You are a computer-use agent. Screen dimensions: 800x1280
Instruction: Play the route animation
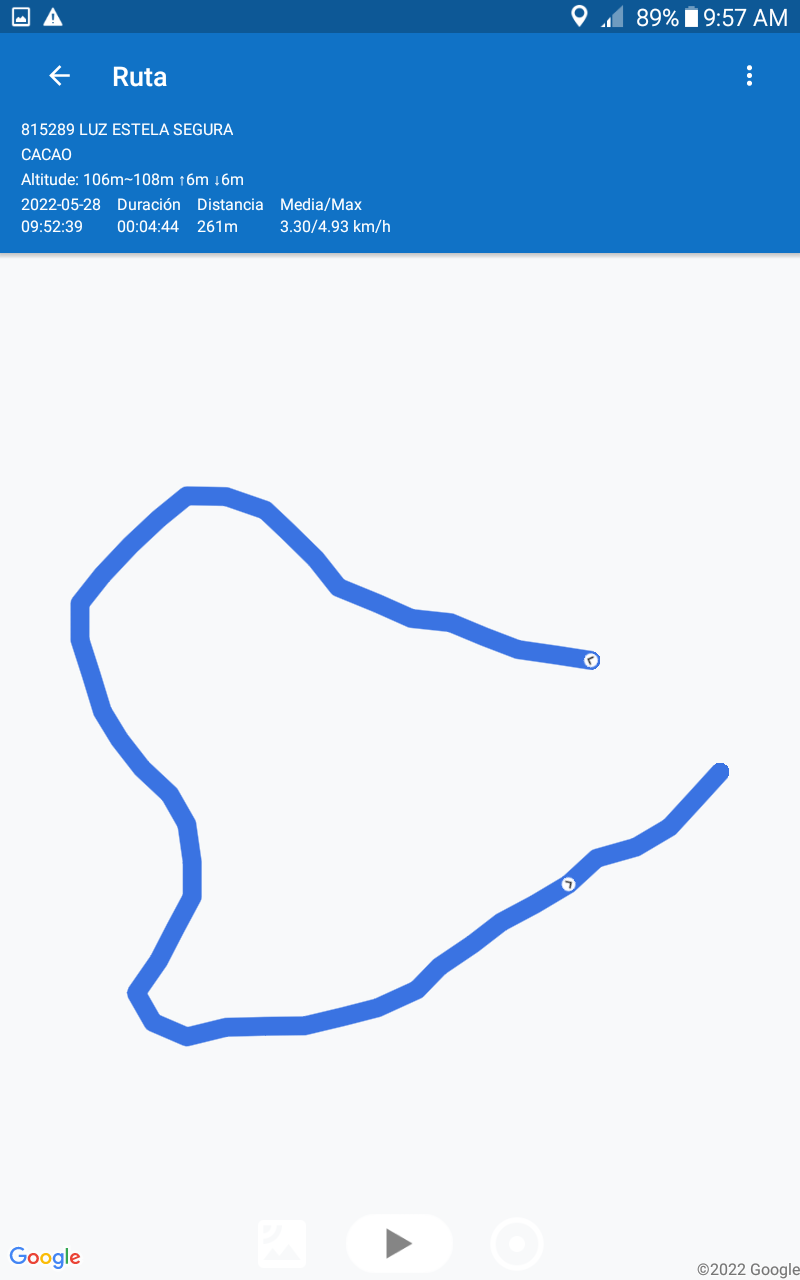tap(399, 1243)
